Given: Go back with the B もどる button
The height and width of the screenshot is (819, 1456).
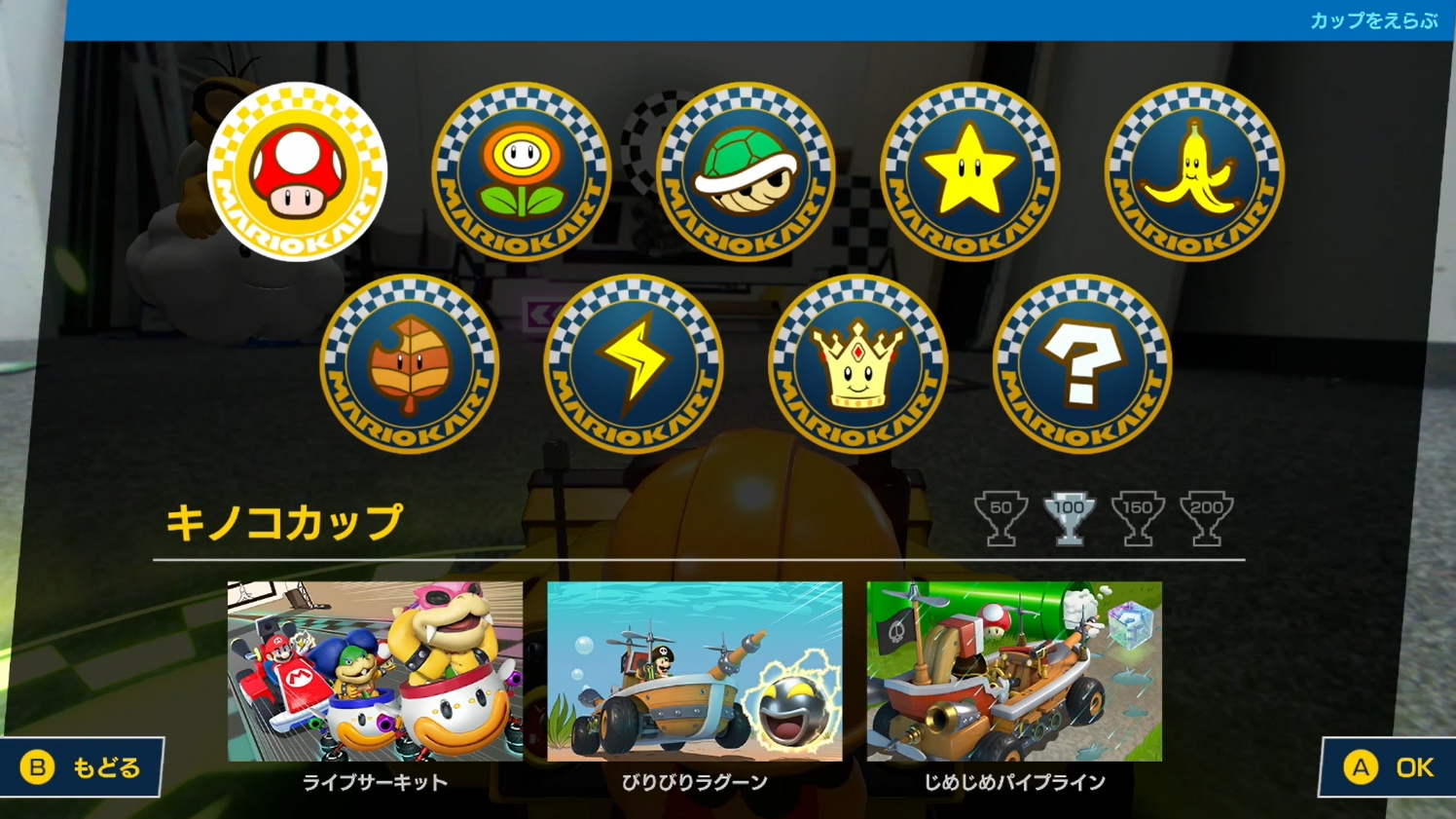Looking at the screenshot, I should (x=82, y=768).
